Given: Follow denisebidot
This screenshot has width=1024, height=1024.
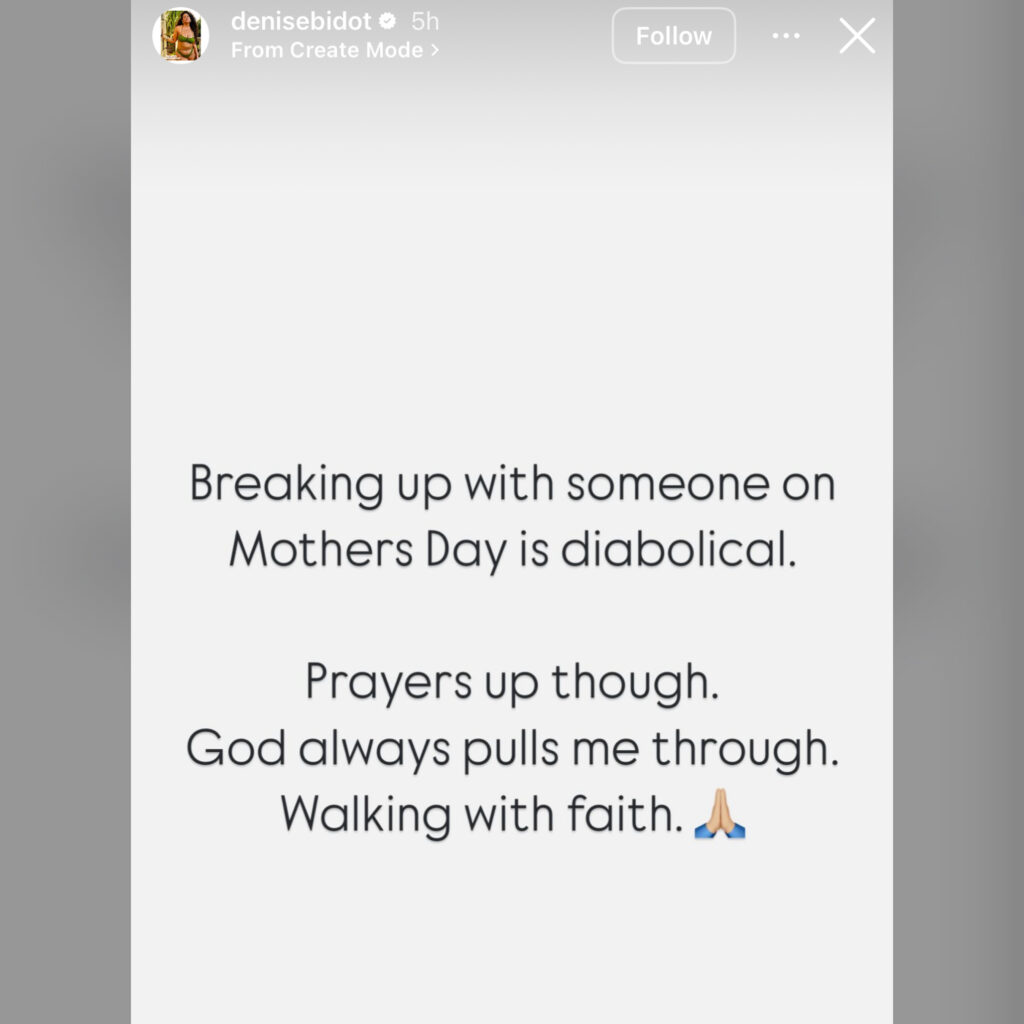Looking at the screenshot, I should pos(673,36).
